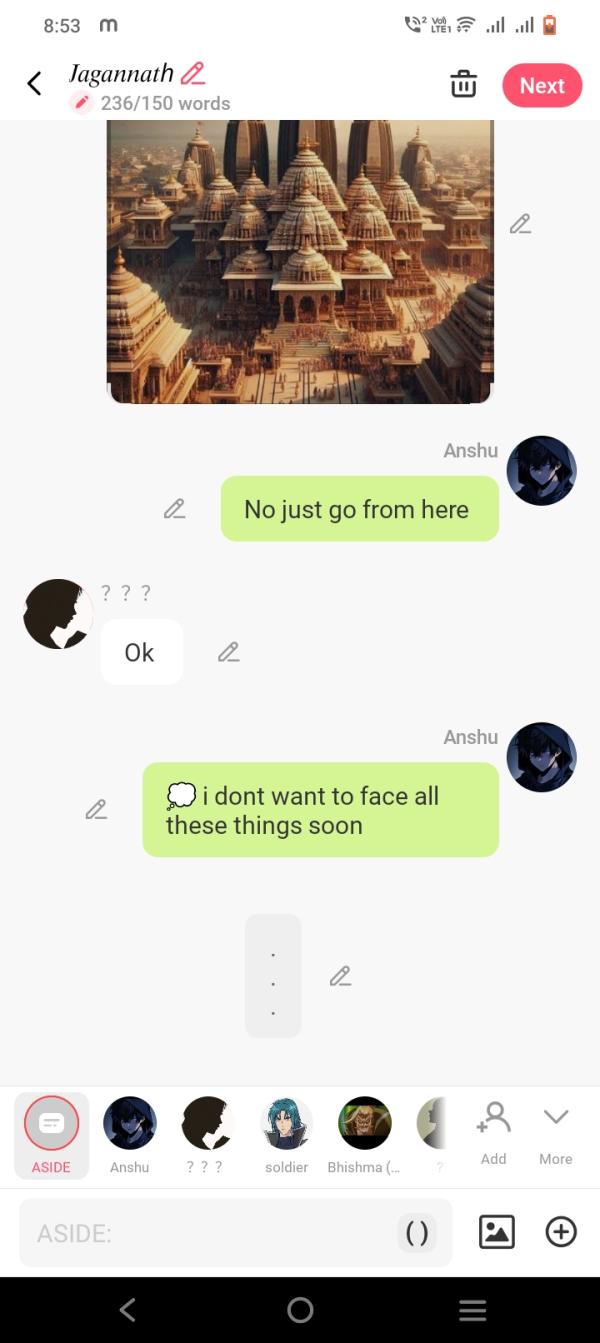Add a new character
Viewport: 600px width, 1343px height.
[494, 1133]
